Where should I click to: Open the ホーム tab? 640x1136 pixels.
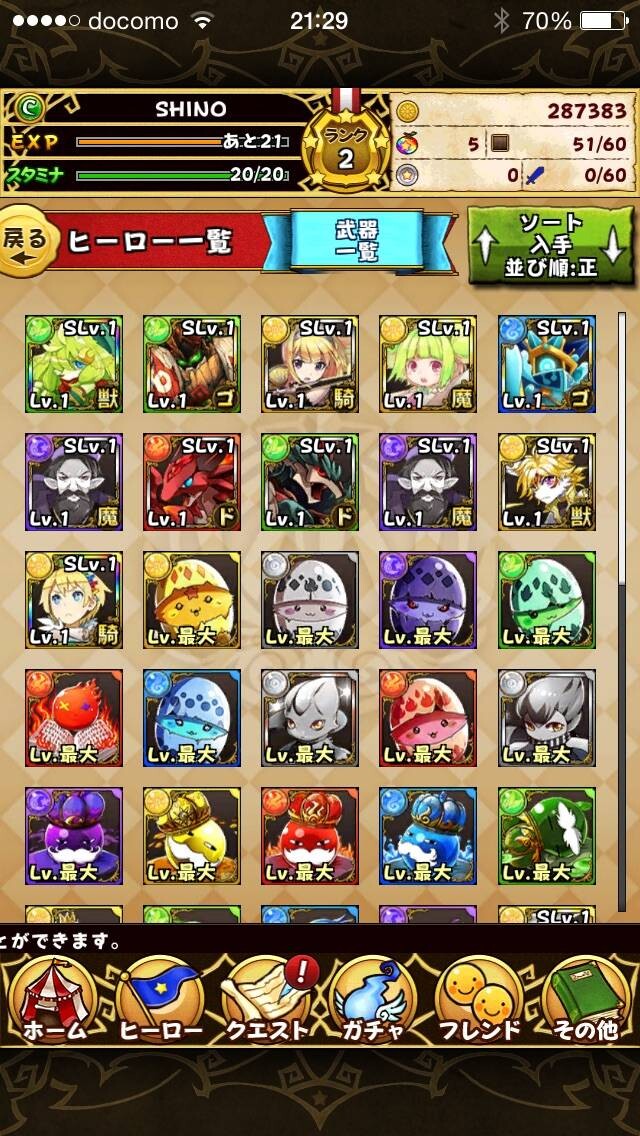pos(54,1001)
